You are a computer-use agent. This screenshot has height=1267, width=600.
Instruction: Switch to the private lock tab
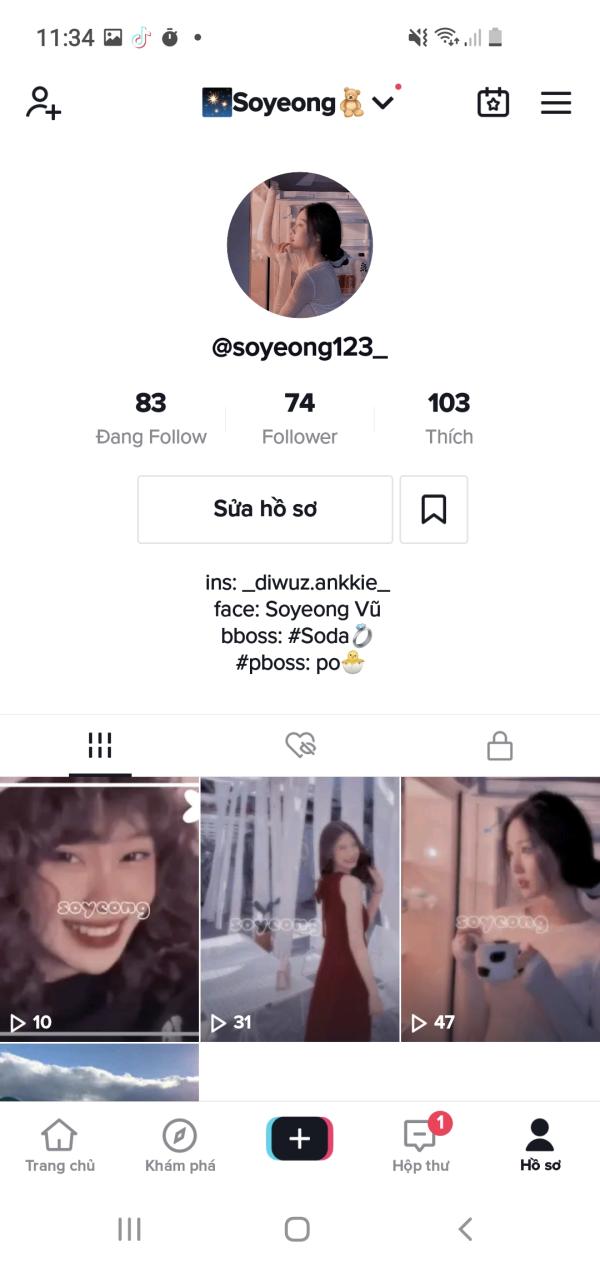[x=499, y=745]
